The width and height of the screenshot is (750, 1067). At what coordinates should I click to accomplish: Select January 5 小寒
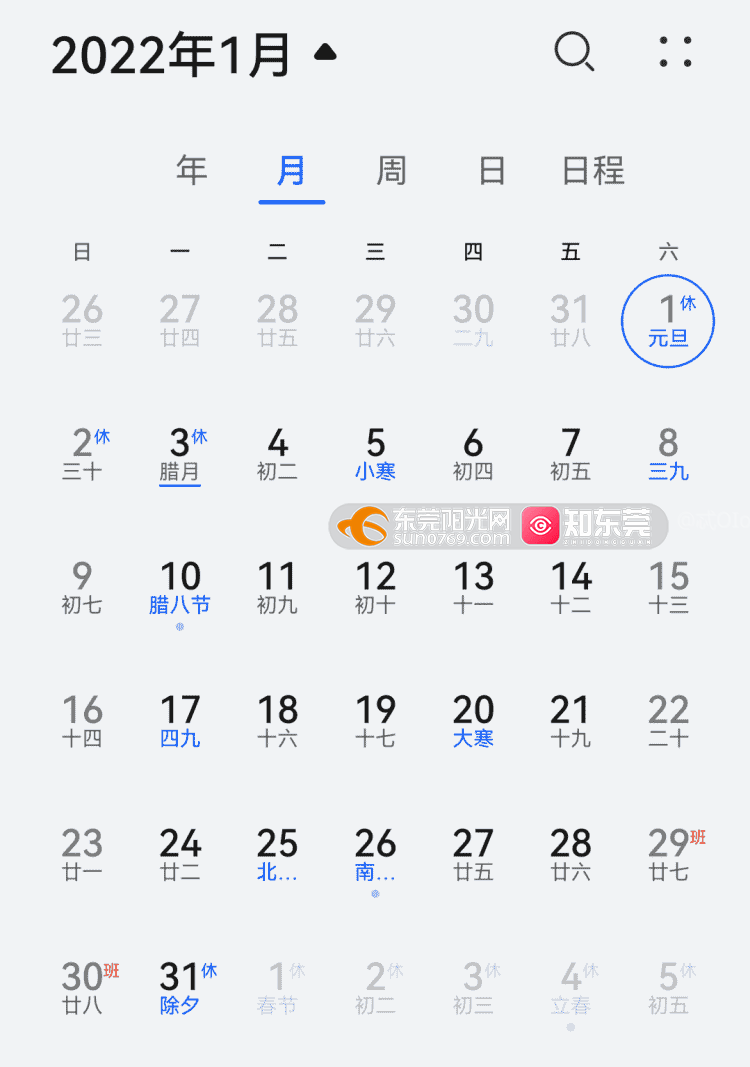(x=375, y=455)
